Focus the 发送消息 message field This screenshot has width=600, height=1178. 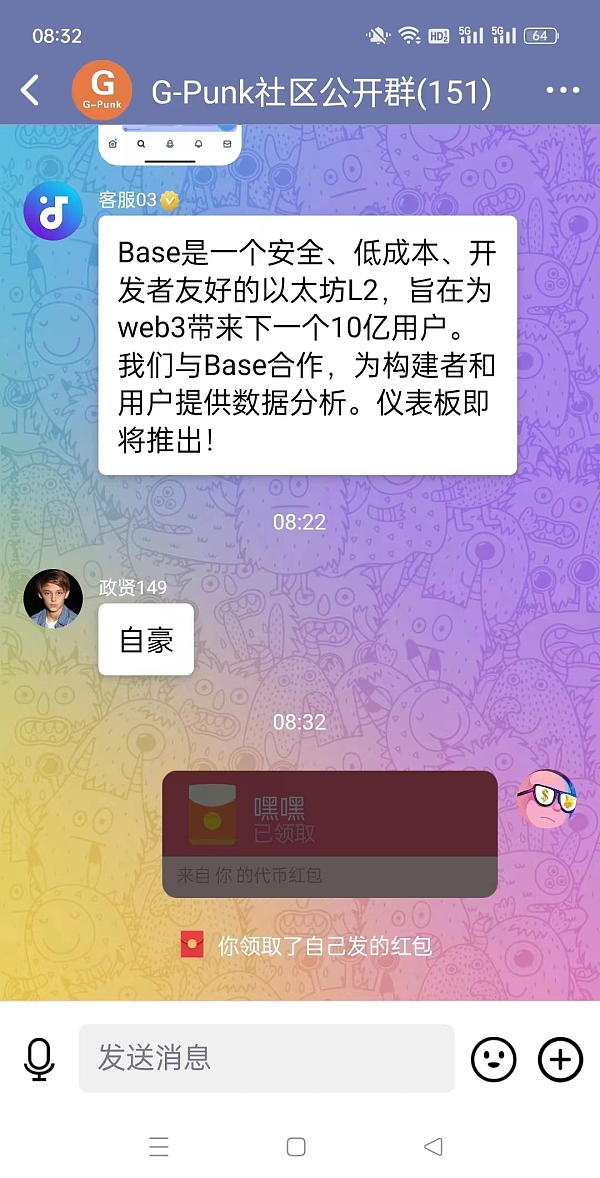point(266,1058)
